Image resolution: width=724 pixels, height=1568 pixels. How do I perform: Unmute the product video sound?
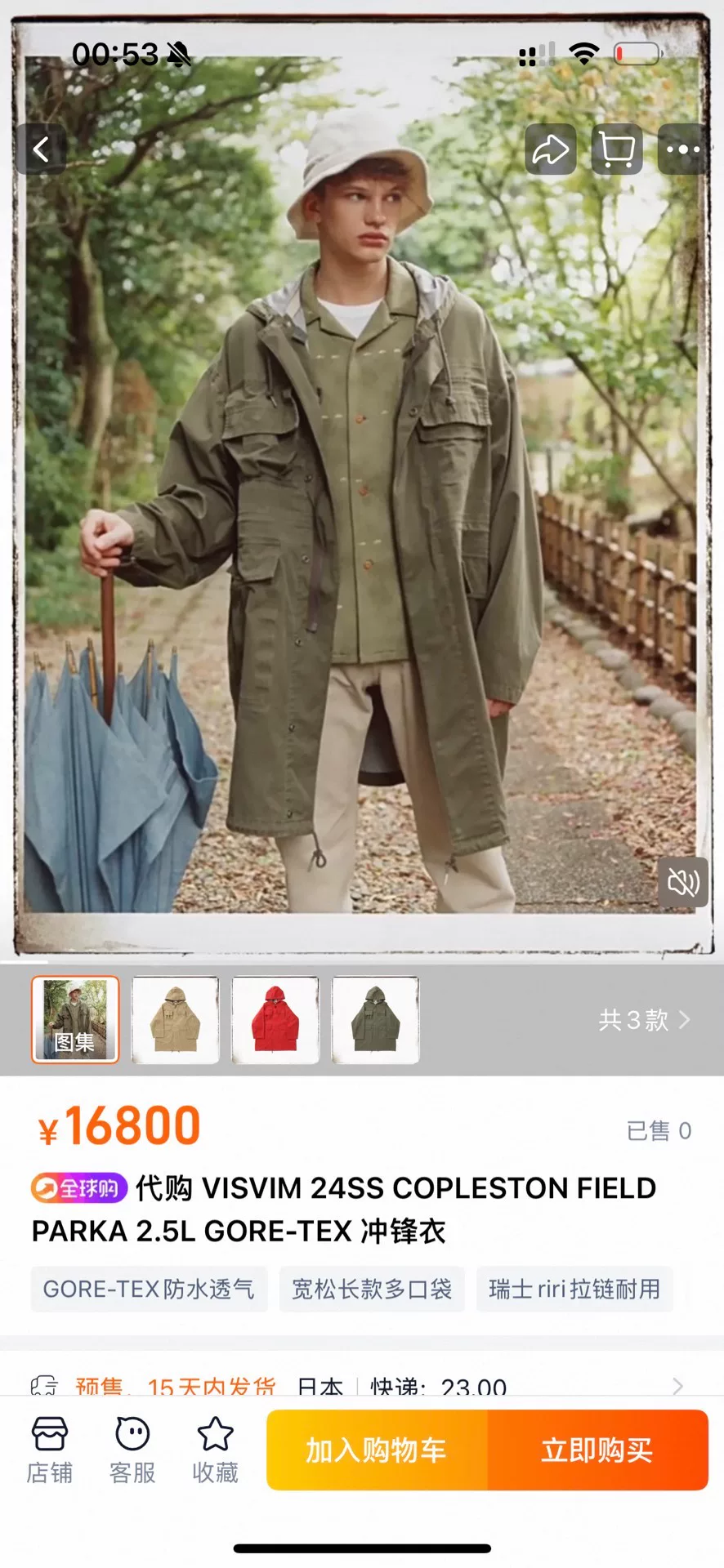point(683,882)
